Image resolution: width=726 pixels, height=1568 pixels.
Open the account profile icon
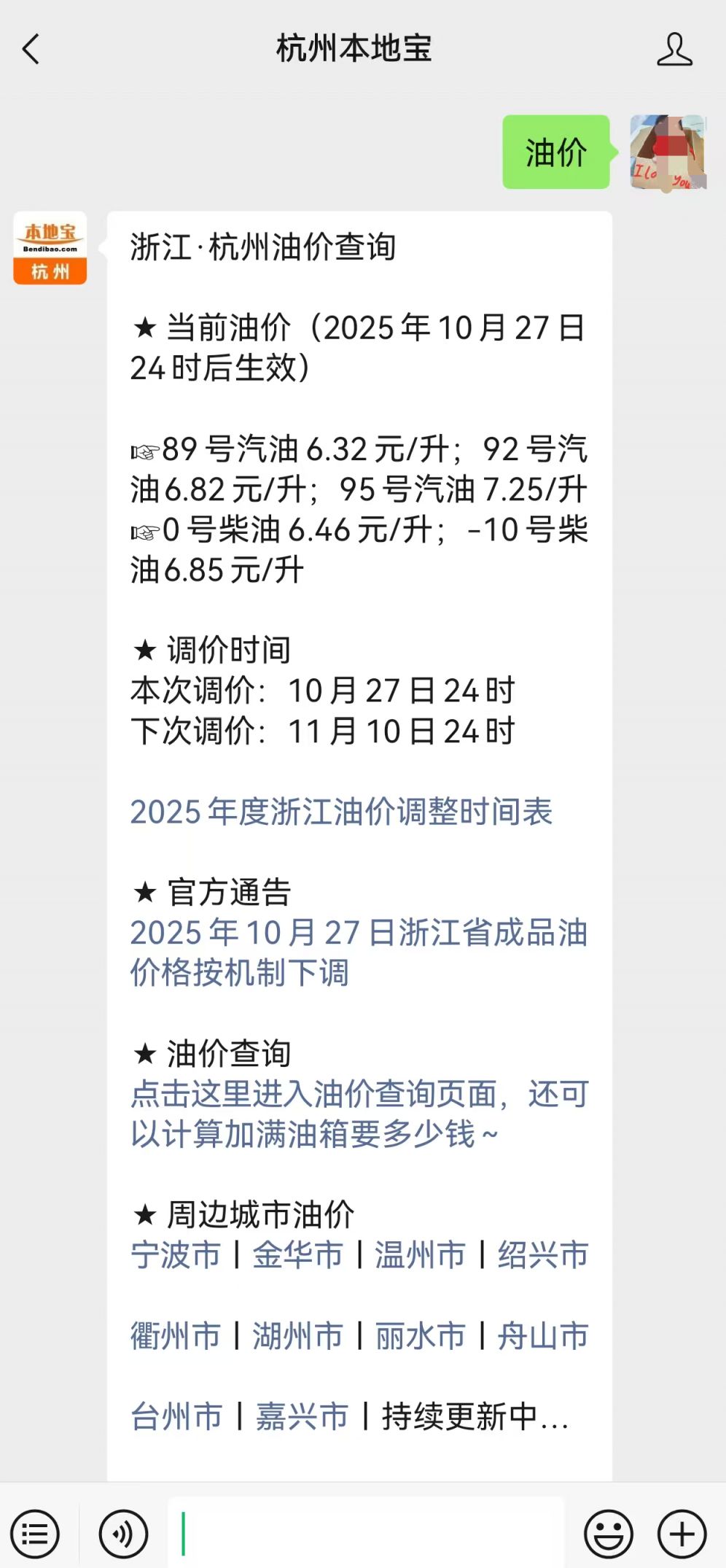[x=674, y=50]
